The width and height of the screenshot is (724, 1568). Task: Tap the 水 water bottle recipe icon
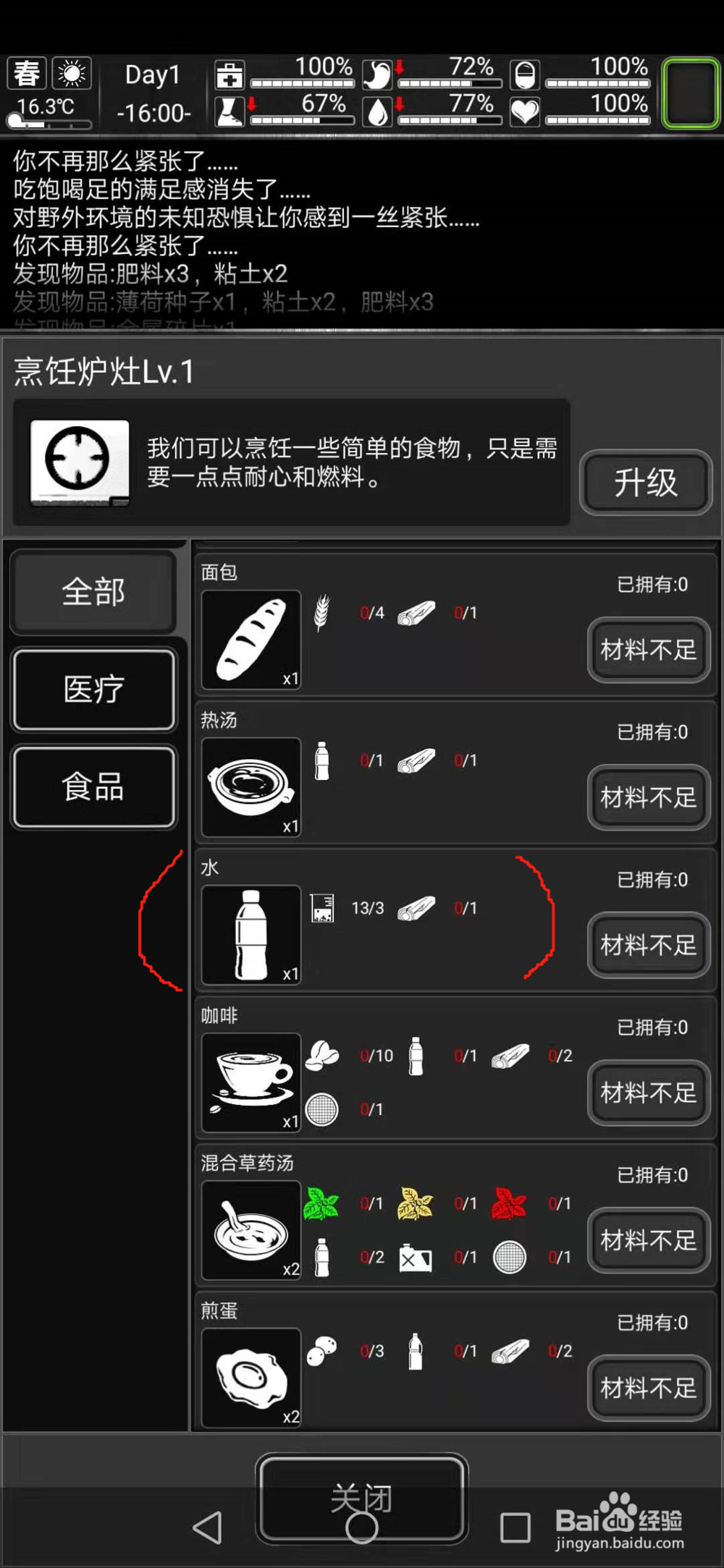tap(251, 935)
